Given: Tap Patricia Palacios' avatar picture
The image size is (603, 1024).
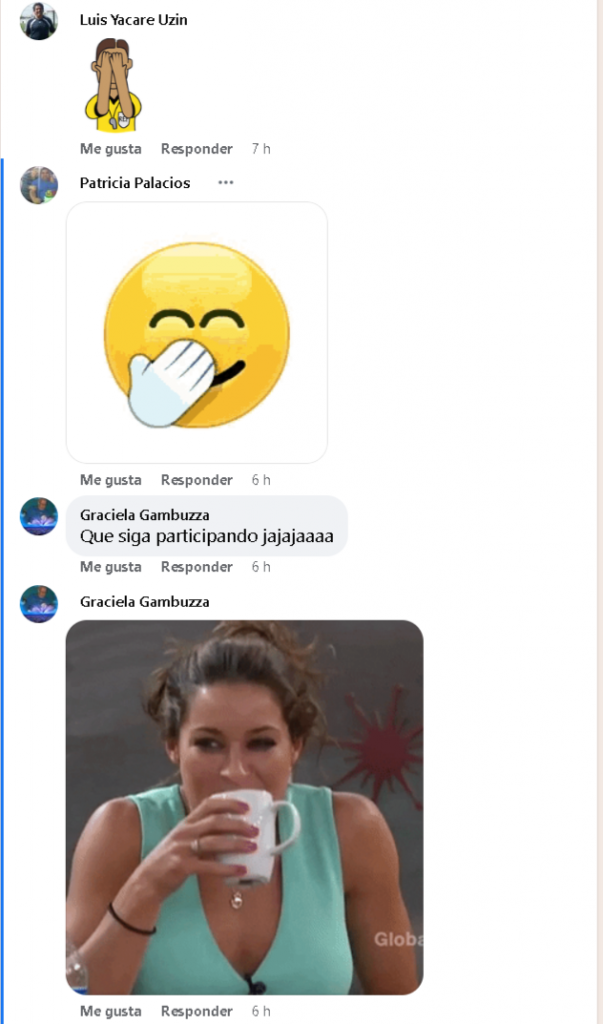Looking at the screenshot, I should [x=39, y=185].
